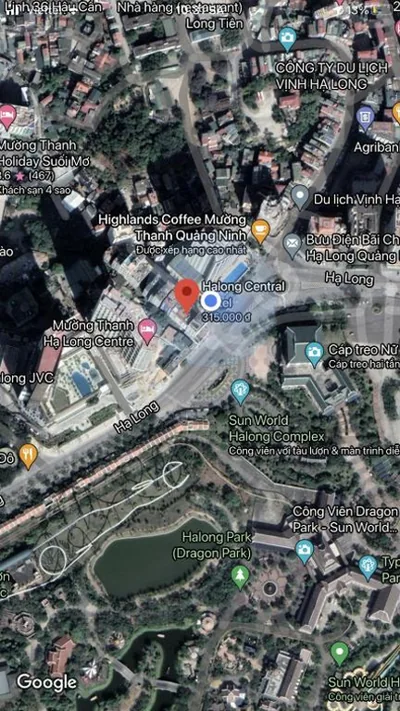The image size is (400, 711).
Task: Select Công Ty Du Lịch Vịnh Hạ Long marker
Action: [x=288, y=39]
